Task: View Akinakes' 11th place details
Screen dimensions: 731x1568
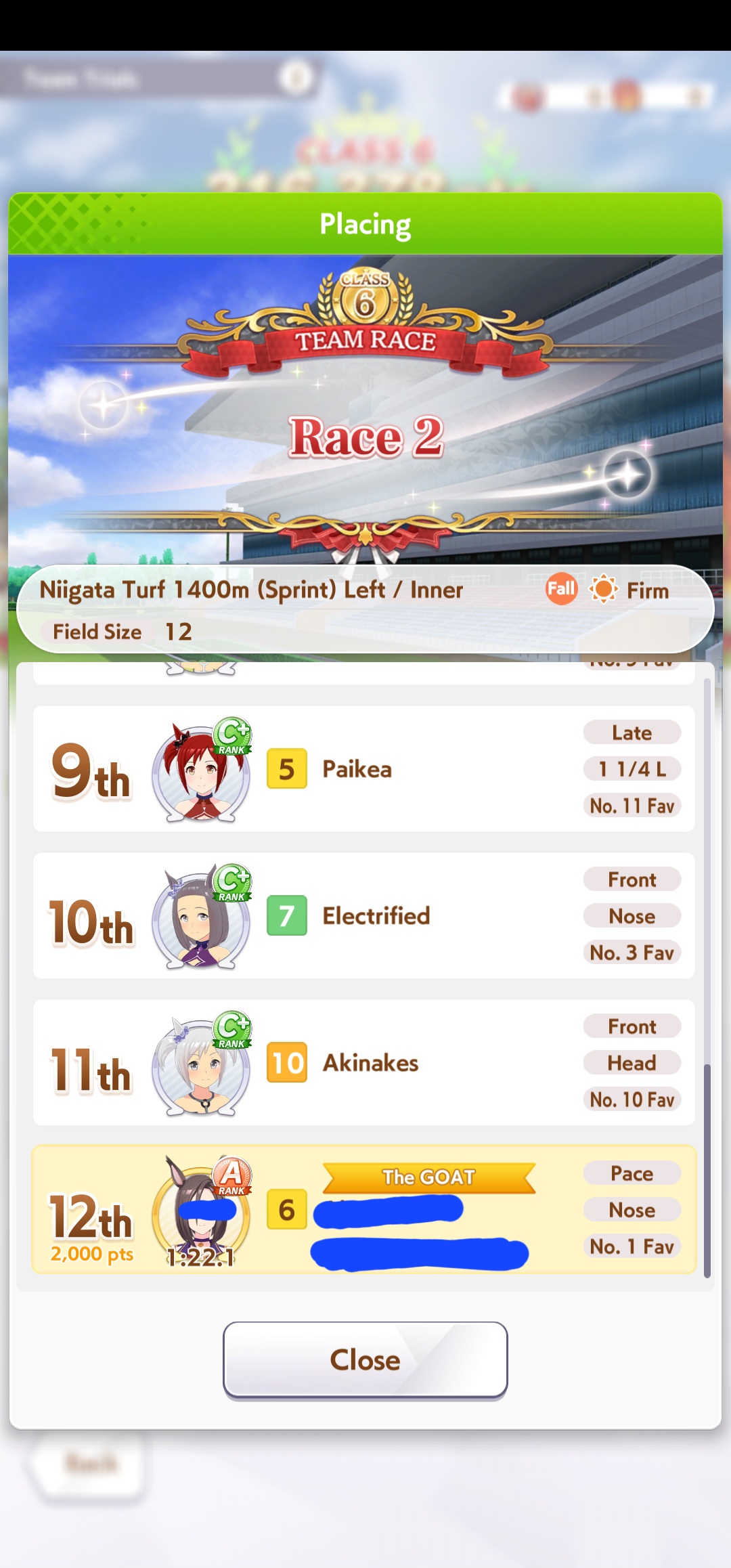Action: pyautogui.click(x=364, y=1063)
